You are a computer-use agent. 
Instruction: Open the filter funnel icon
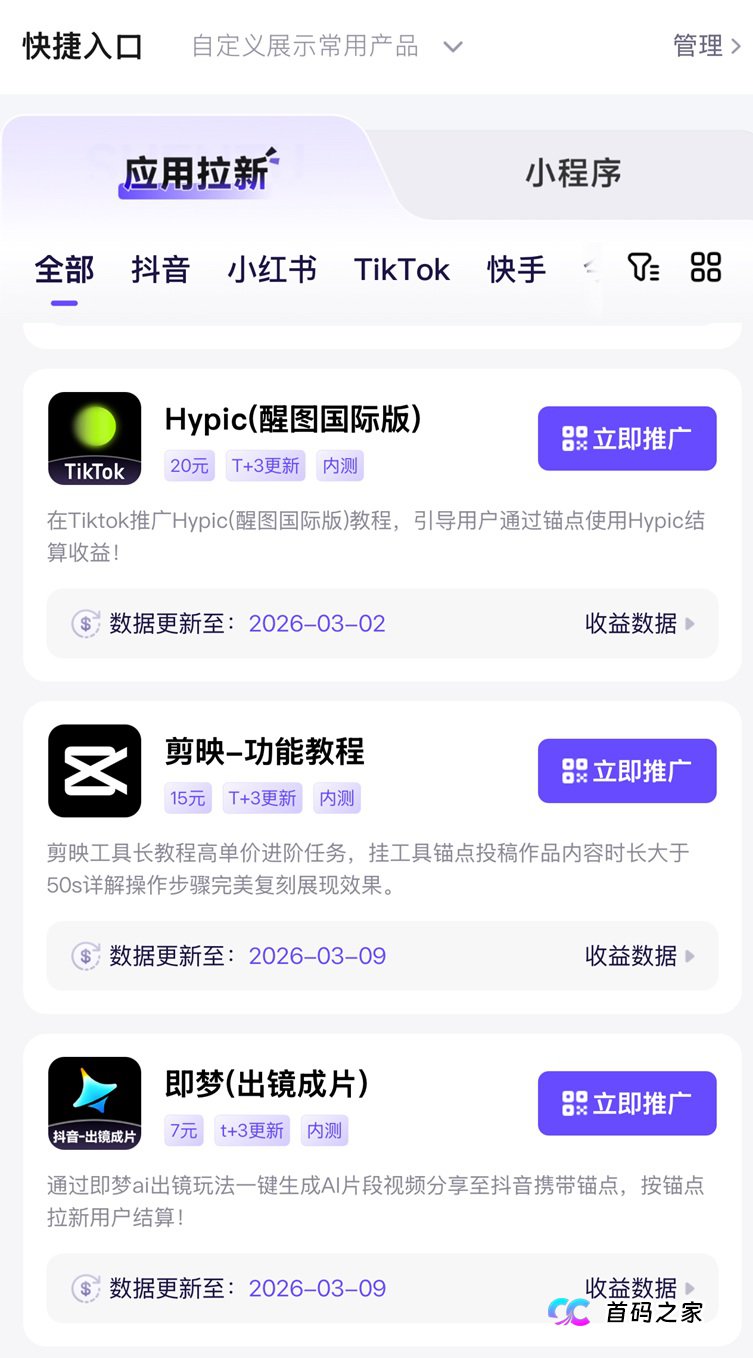646,268
